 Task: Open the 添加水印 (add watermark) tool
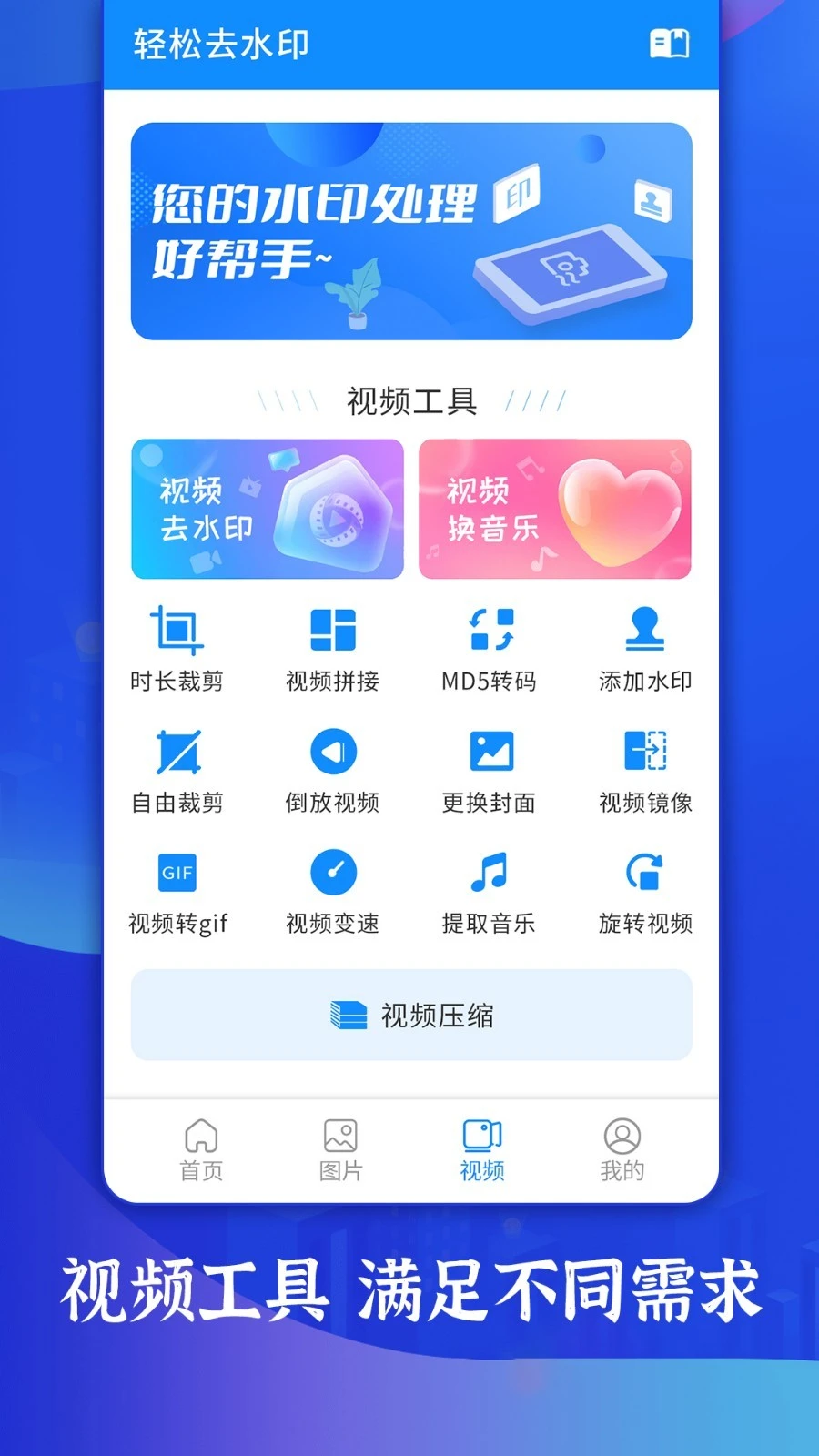(x=645, y=648)
